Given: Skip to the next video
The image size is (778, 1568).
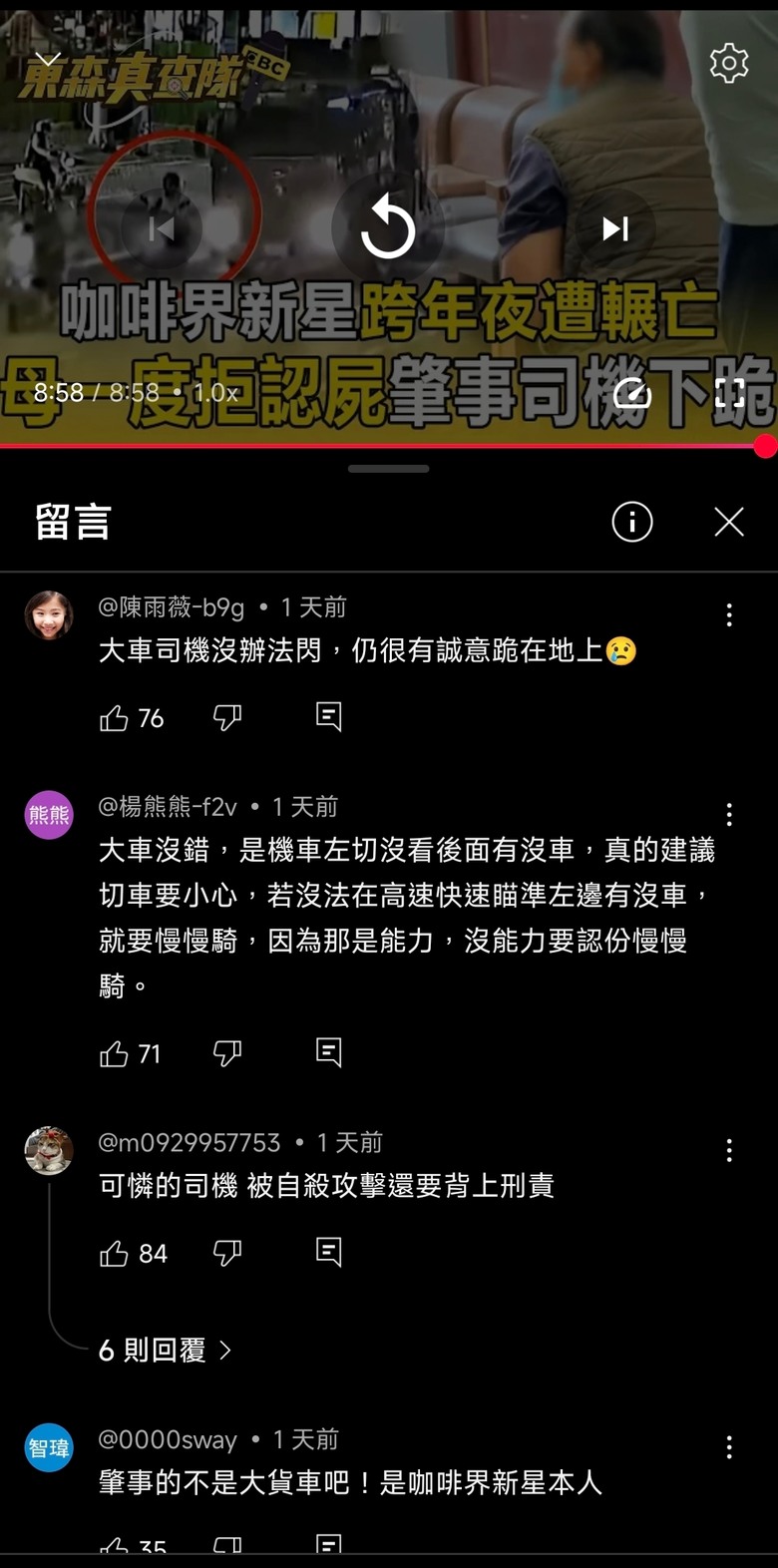Looking at the screenshot, I should pos(615,228).
